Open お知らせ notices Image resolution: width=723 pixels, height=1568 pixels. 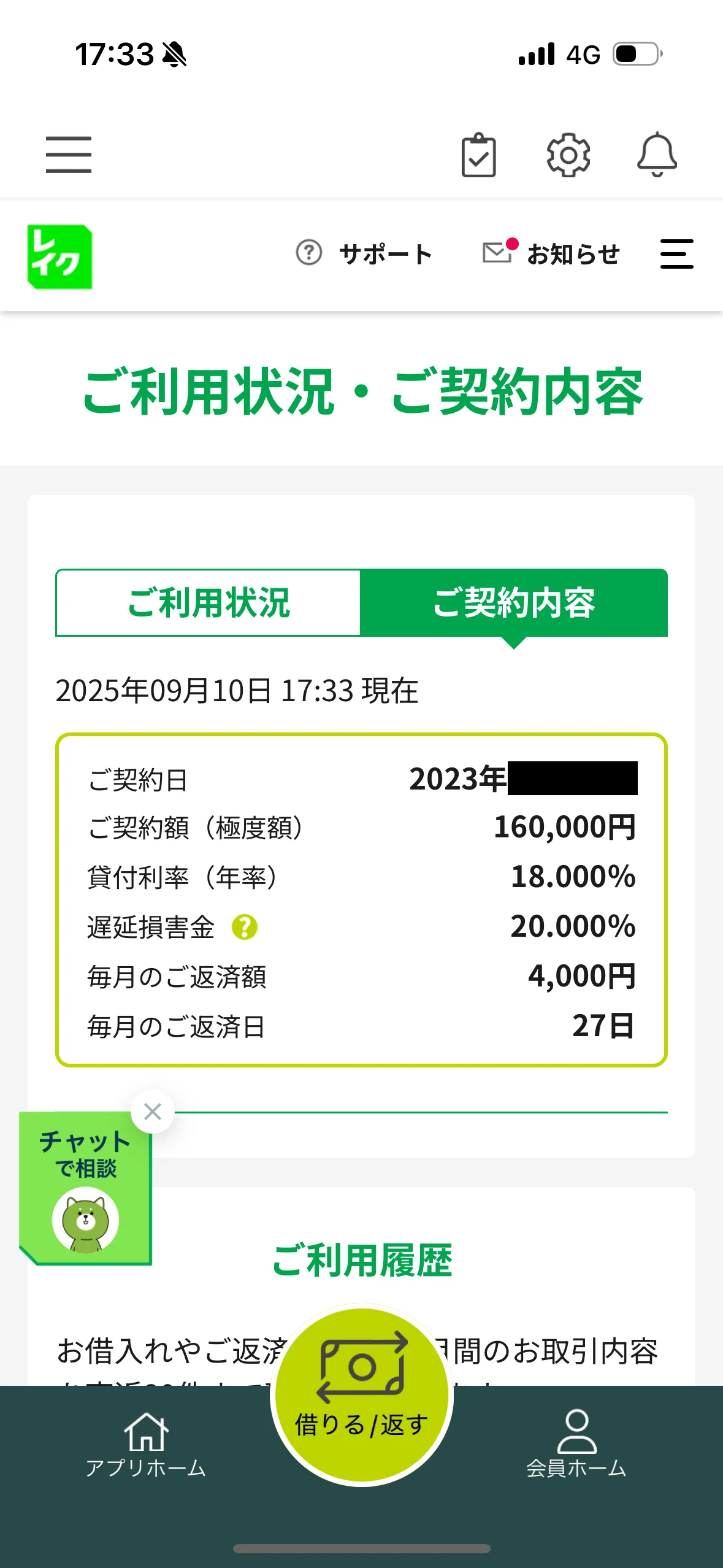pyautogui.click(x=552, y=254)
